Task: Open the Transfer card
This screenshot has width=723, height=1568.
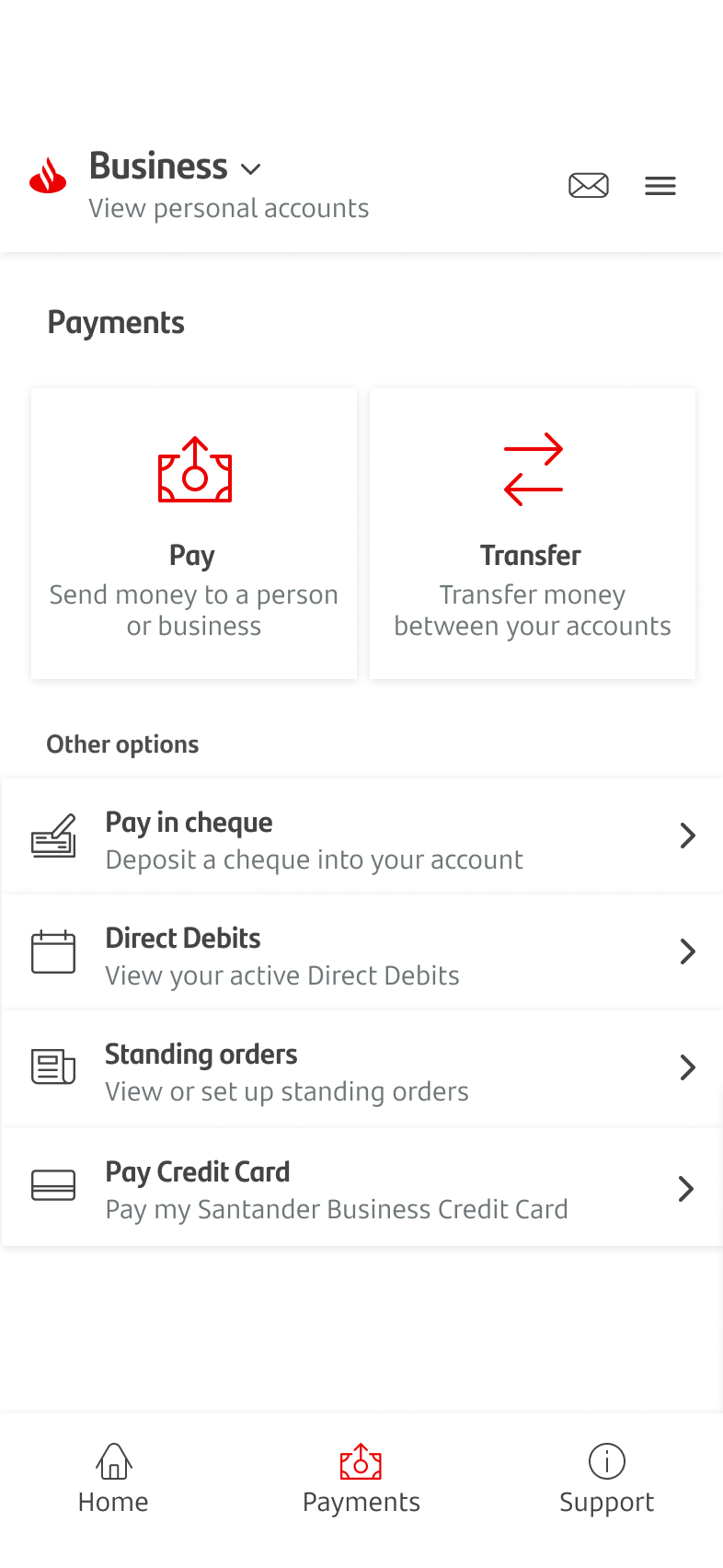Action: pyautogui.click(x=532, y=534)
